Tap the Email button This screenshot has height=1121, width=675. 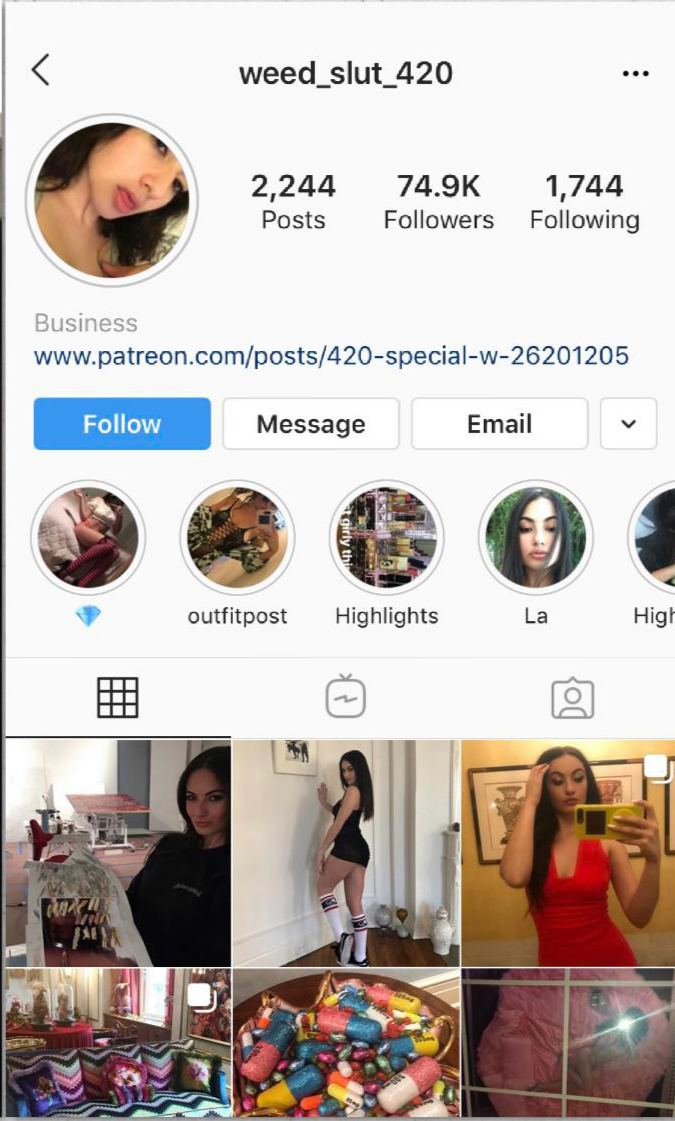(499, 424)
